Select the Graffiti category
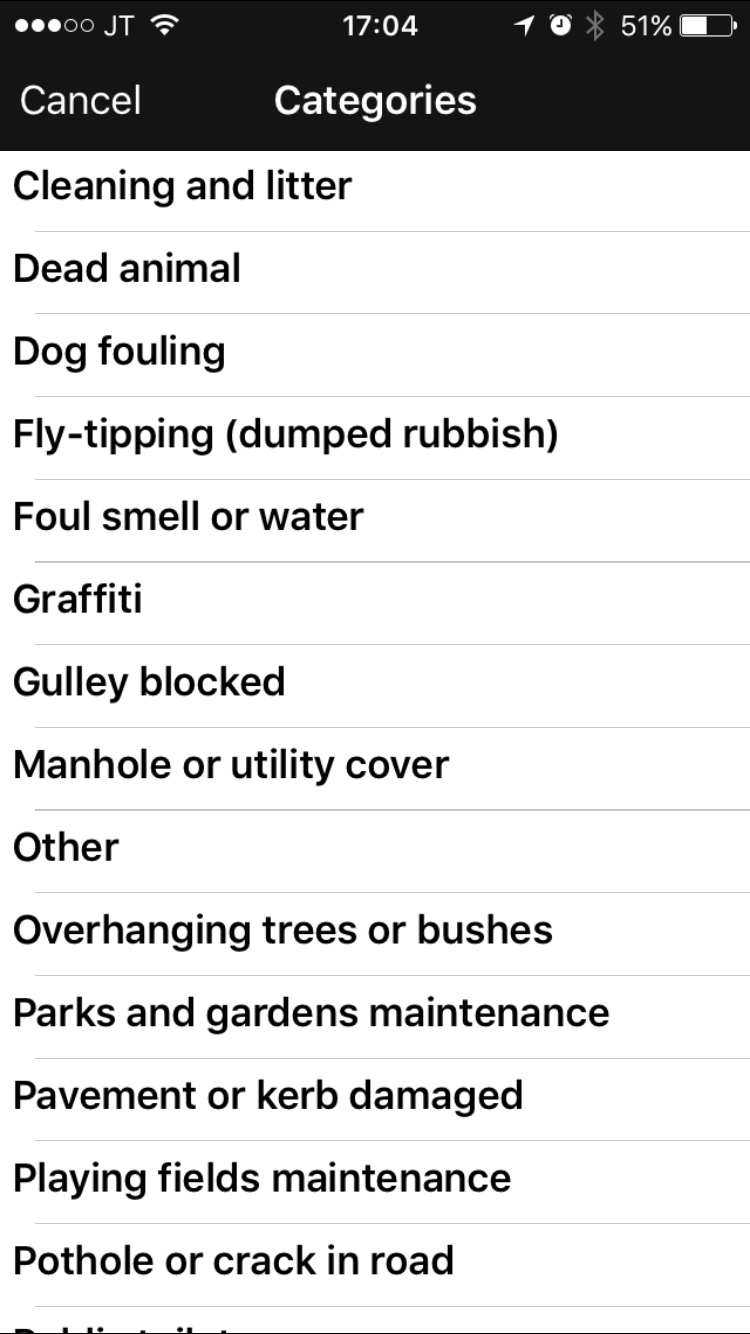750x1334 pixels. pos(375,603)
